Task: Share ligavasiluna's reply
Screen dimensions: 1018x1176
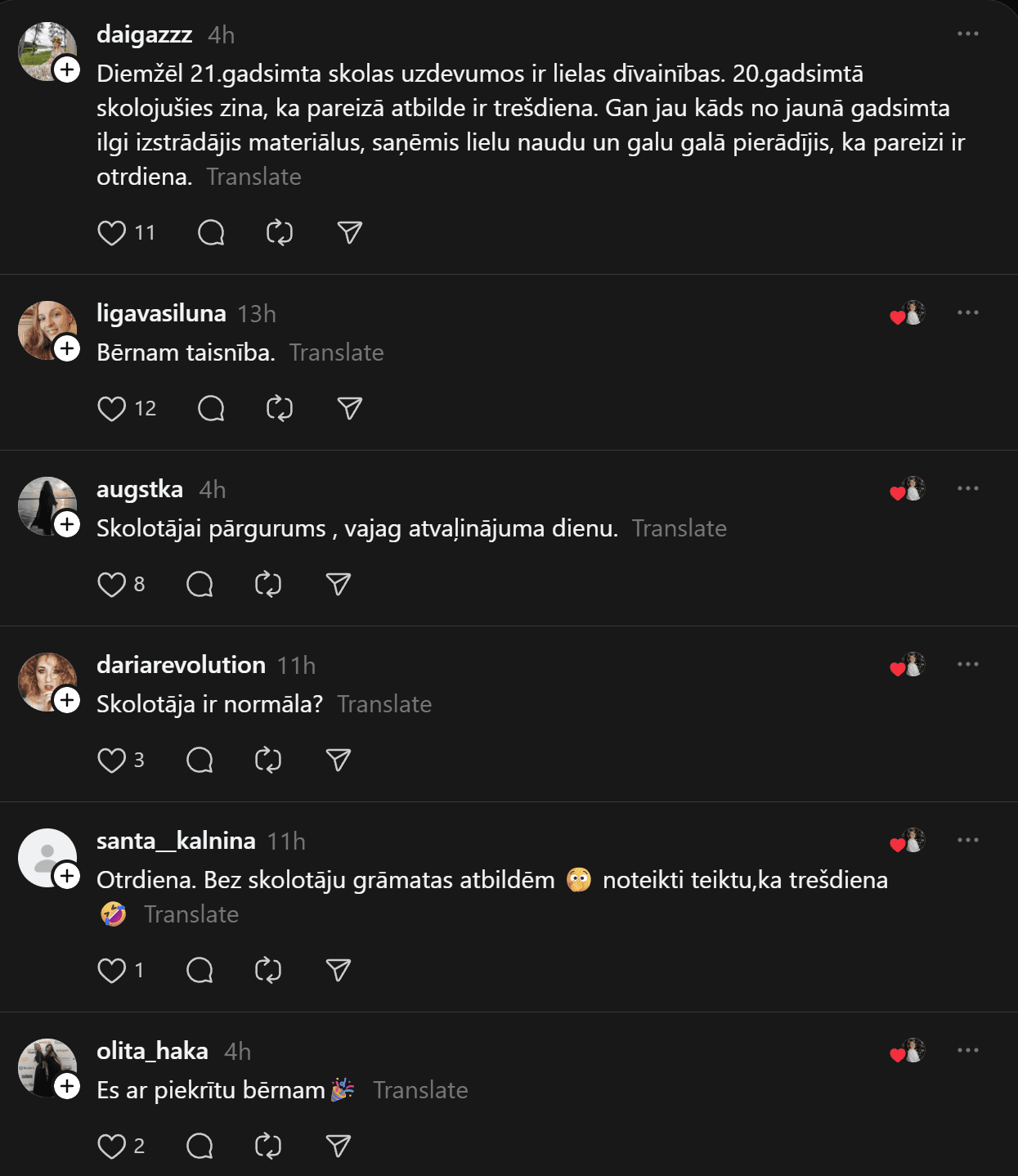Action: click(349, 409)
